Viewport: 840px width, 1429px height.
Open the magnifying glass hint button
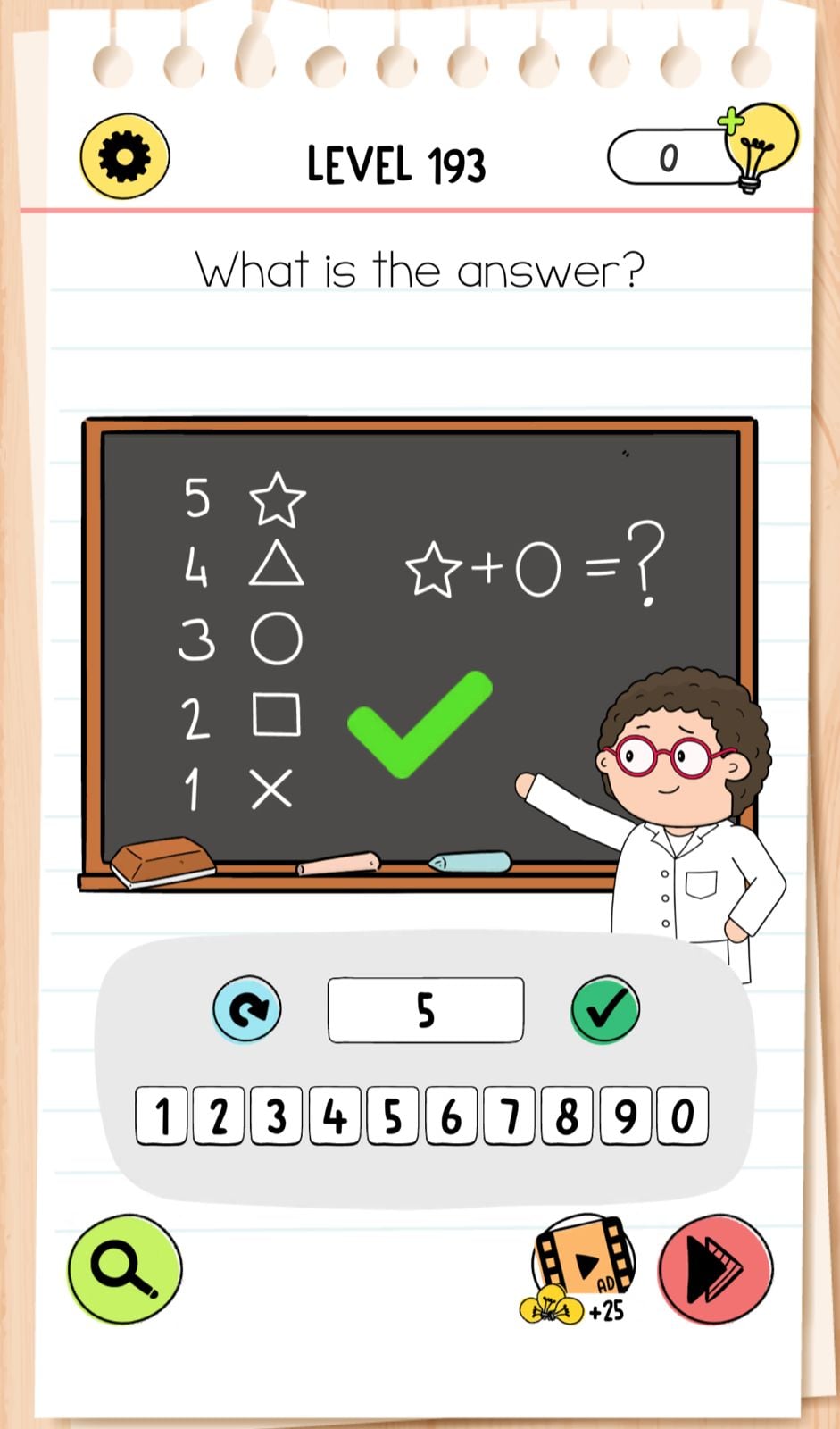point(125,1268)
